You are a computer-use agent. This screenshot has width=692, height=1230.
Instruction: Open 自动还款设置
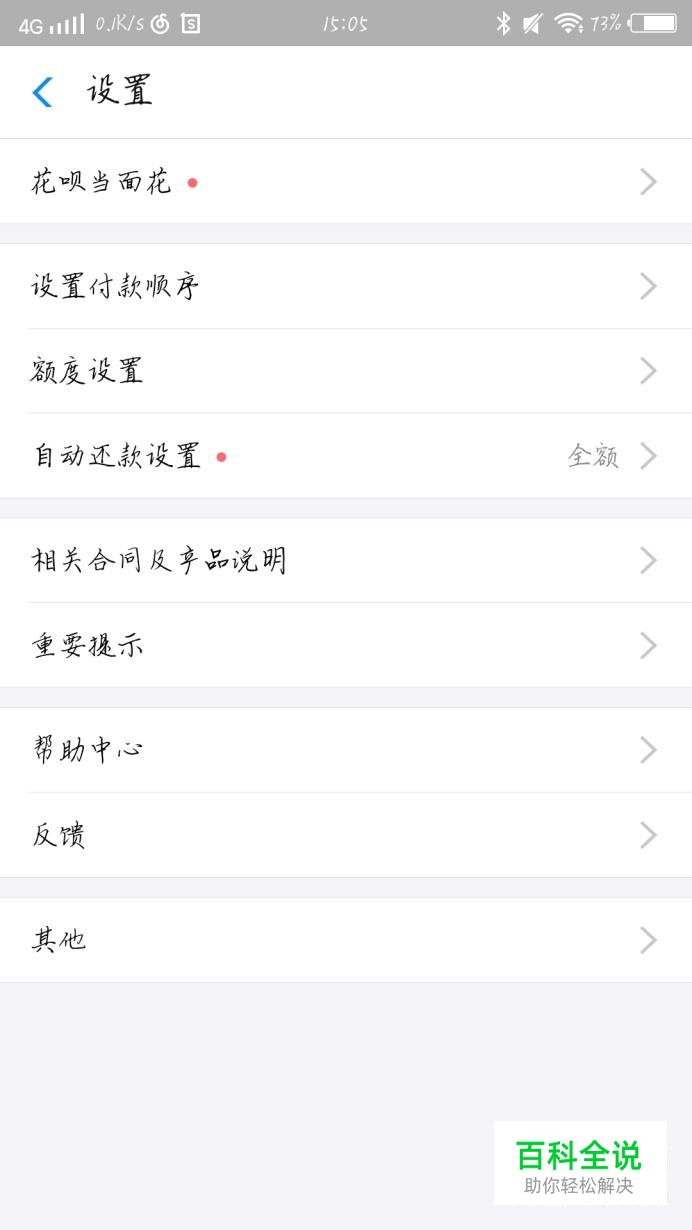[346, 456]
